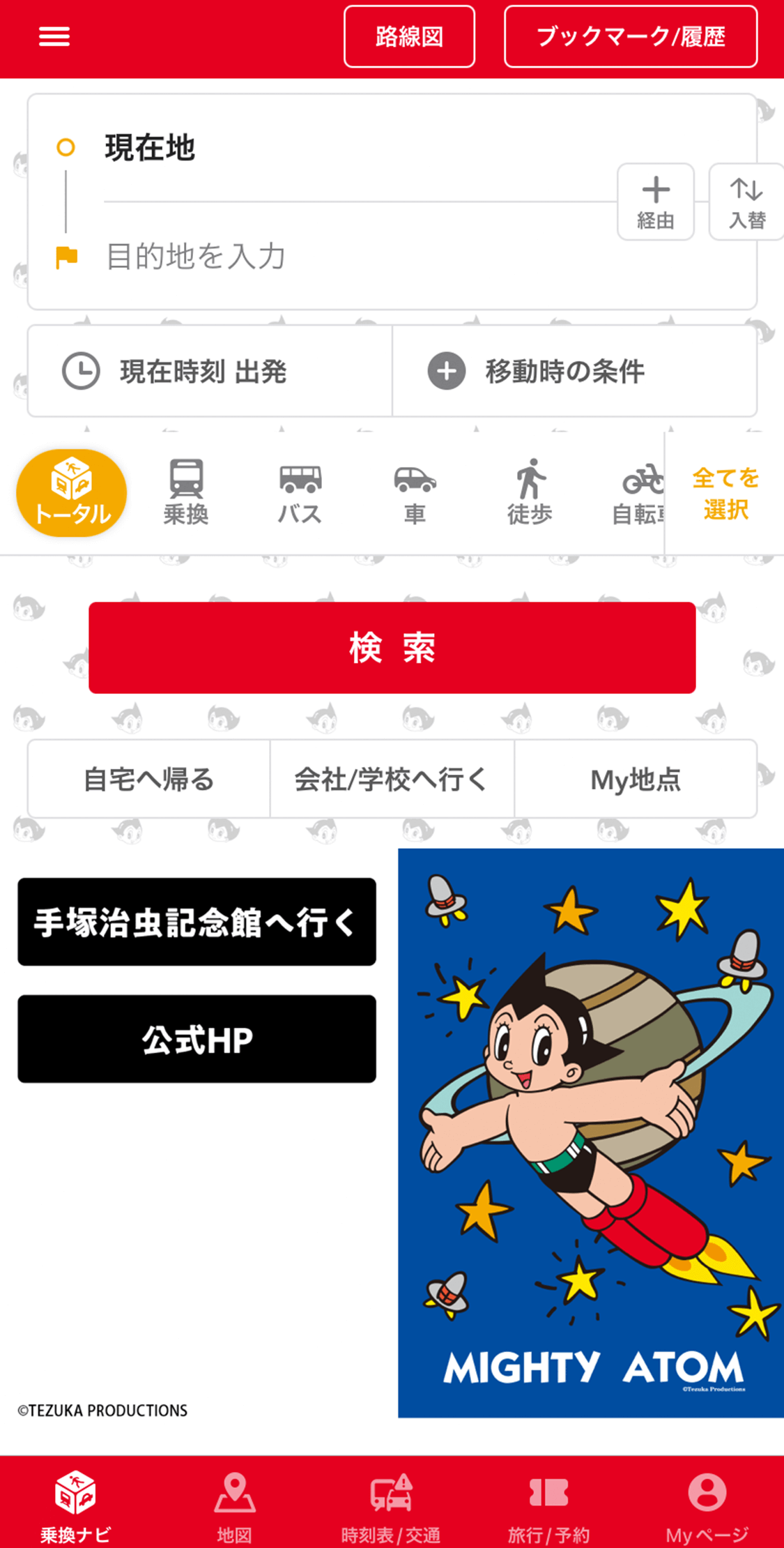Choose the 自宅へ帰る shortcut

coord(148,779)
